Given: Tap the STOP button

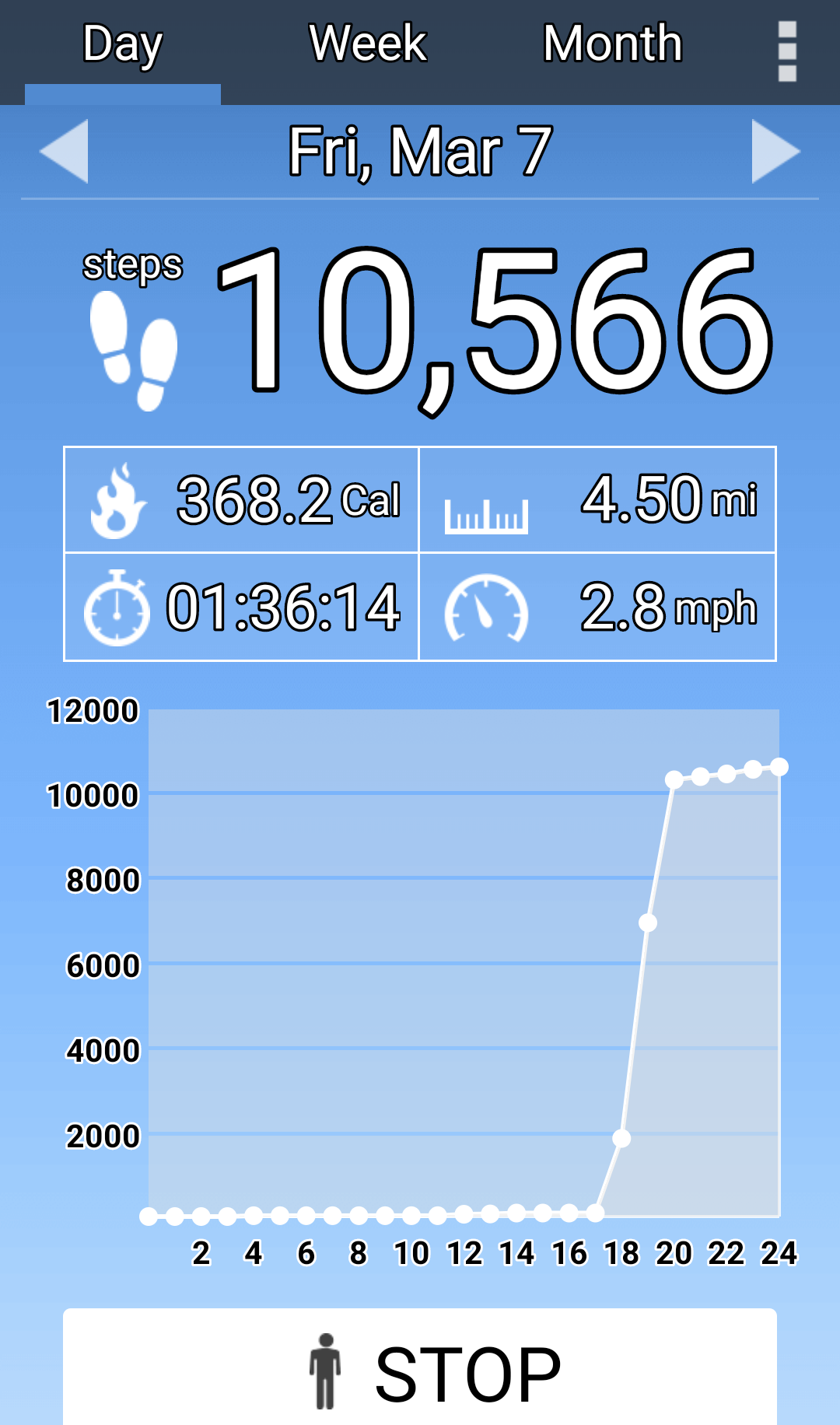Looking at the screenshot, I should pos(420,1372).
